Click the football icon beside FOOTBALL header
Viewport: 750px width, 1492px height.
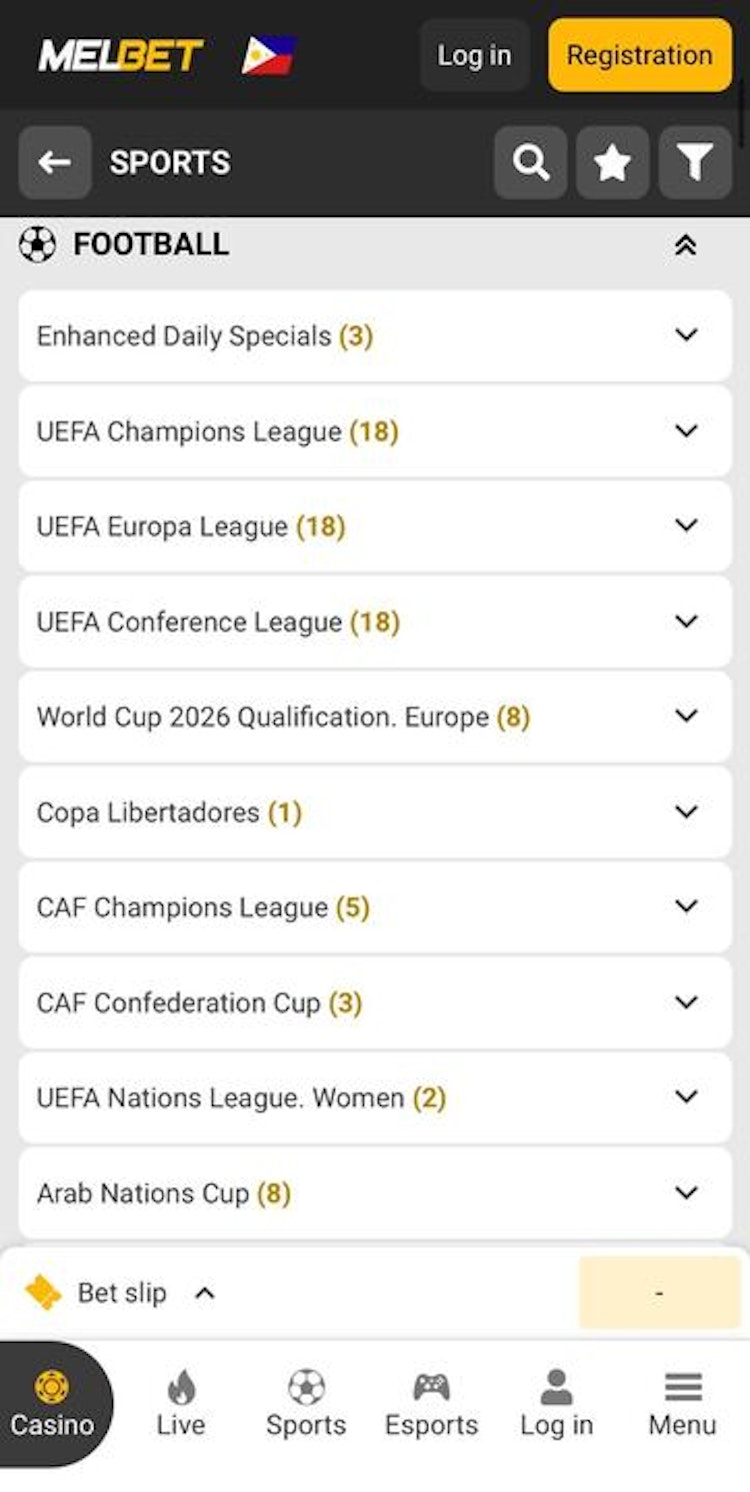coord(40,243)
